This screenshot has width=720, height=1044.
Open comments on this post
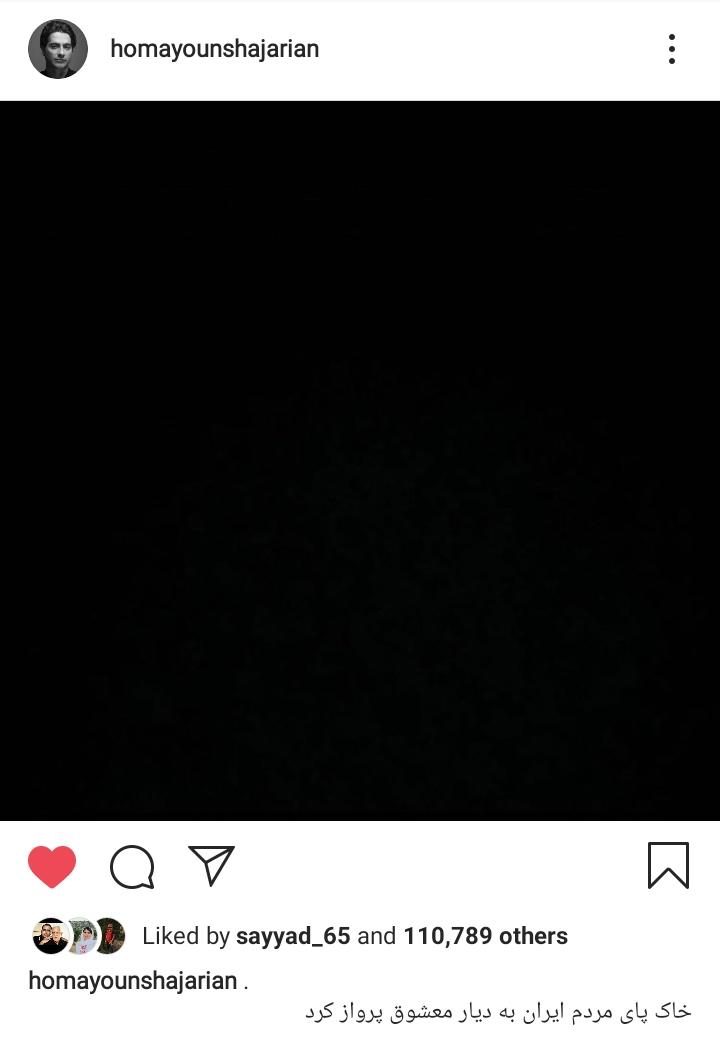(132, 866)
